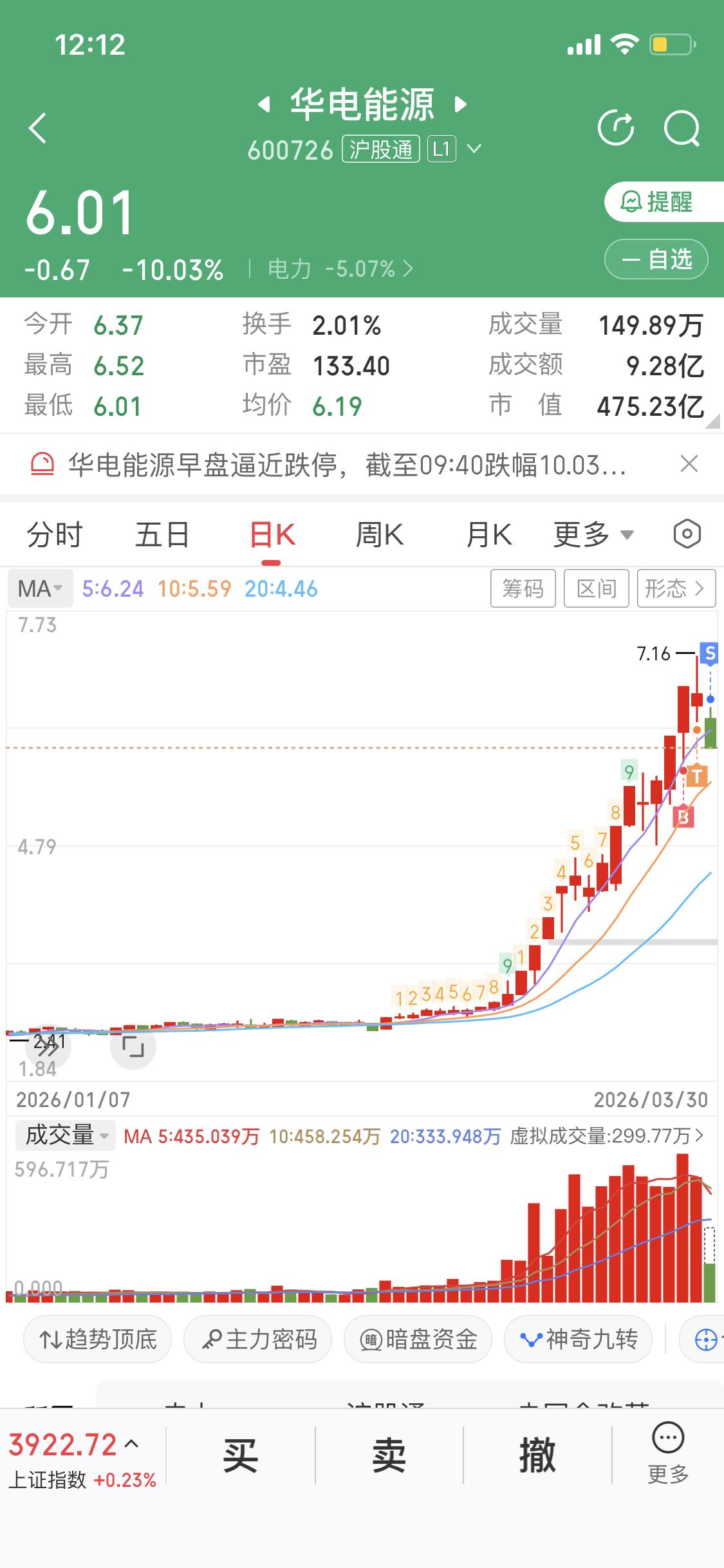Open 神奇九转 indicator tool
This screenshot has width=724, height=1568.
pos(577,1339)
